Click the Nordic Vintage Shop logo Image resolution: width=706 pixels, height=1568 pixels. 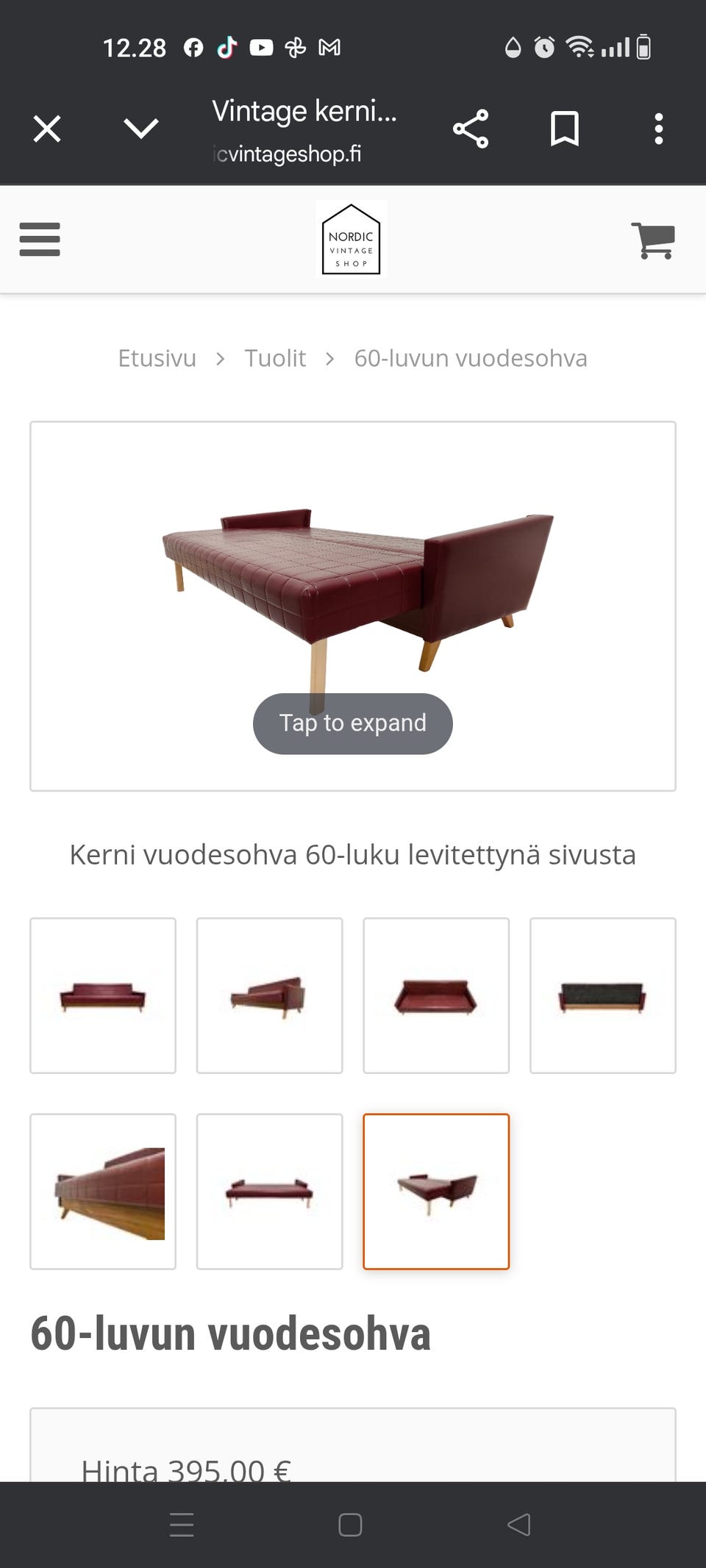[351, 240]
